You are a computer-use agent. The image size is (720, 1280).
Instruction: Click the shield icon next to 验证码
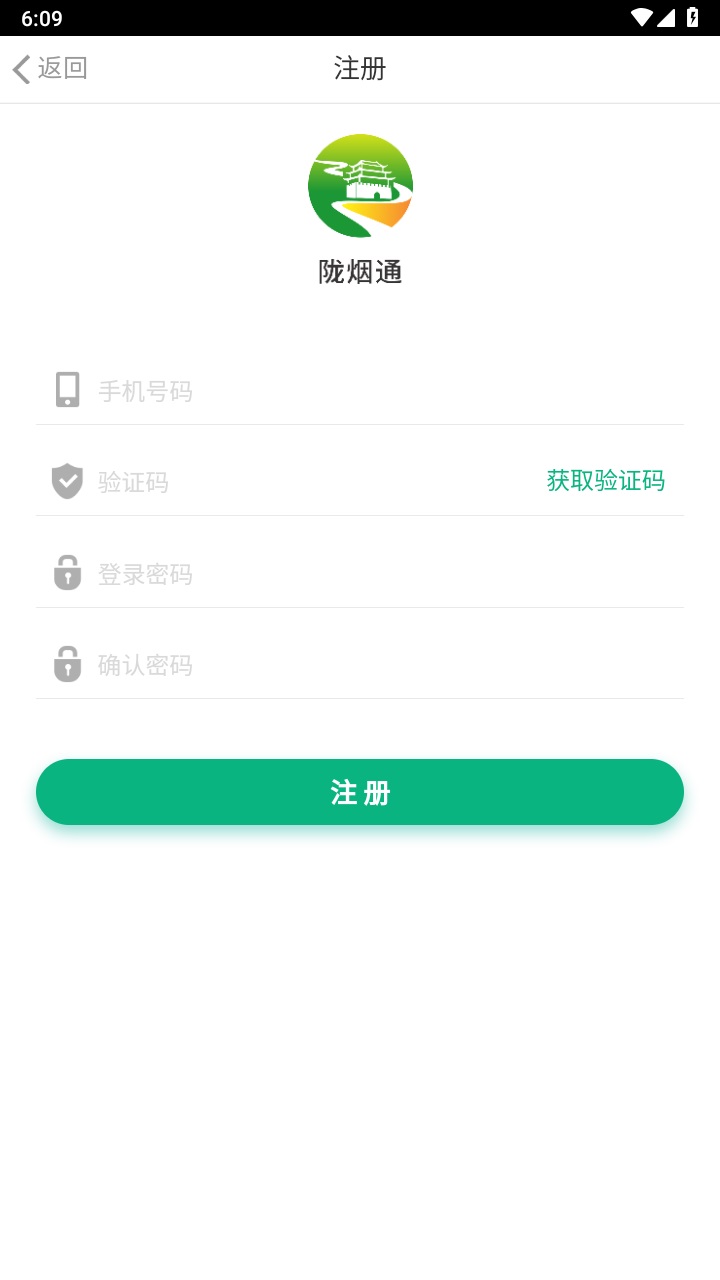point(67,482)
